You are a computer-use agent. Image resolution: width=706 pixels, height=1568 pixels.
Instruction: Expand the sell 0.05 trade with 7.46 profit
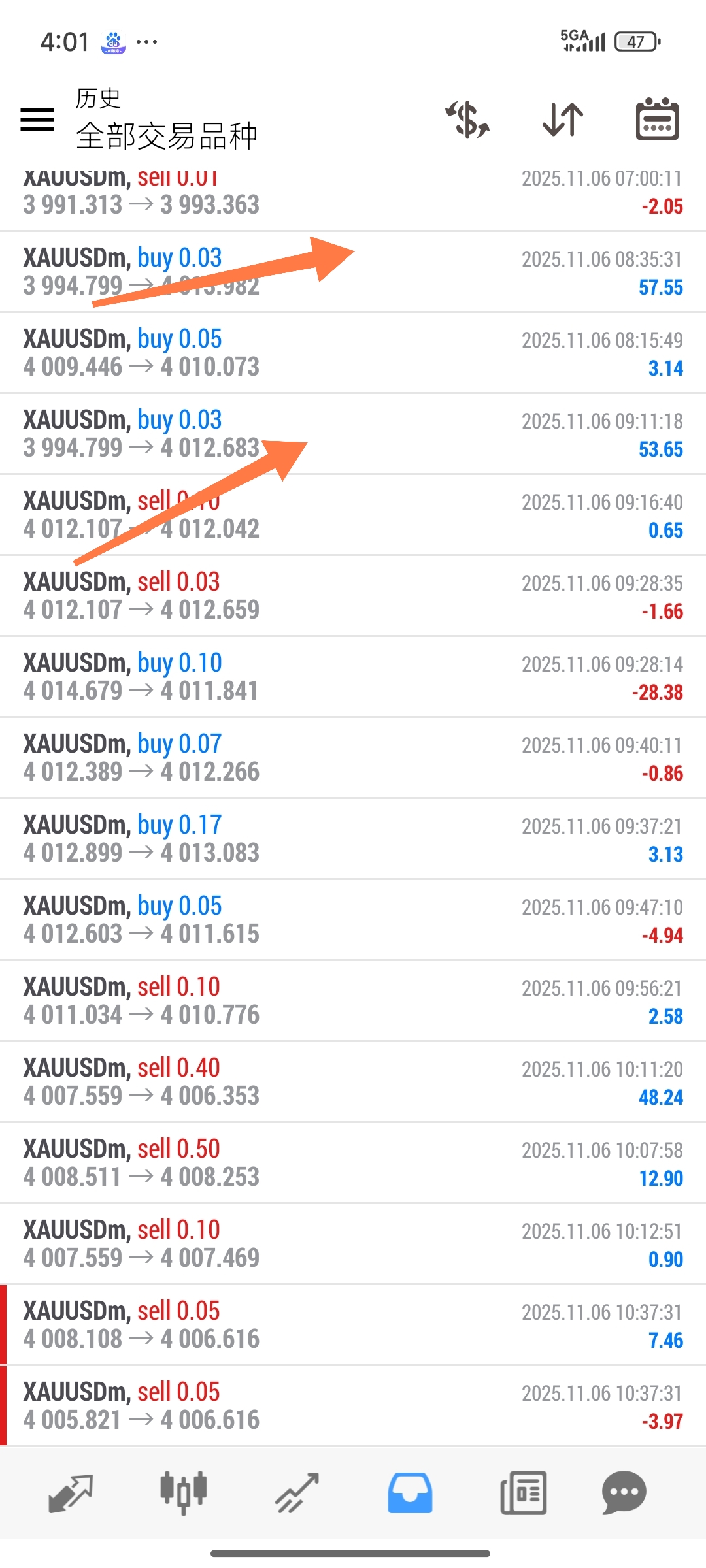(x=353, y=1325)
